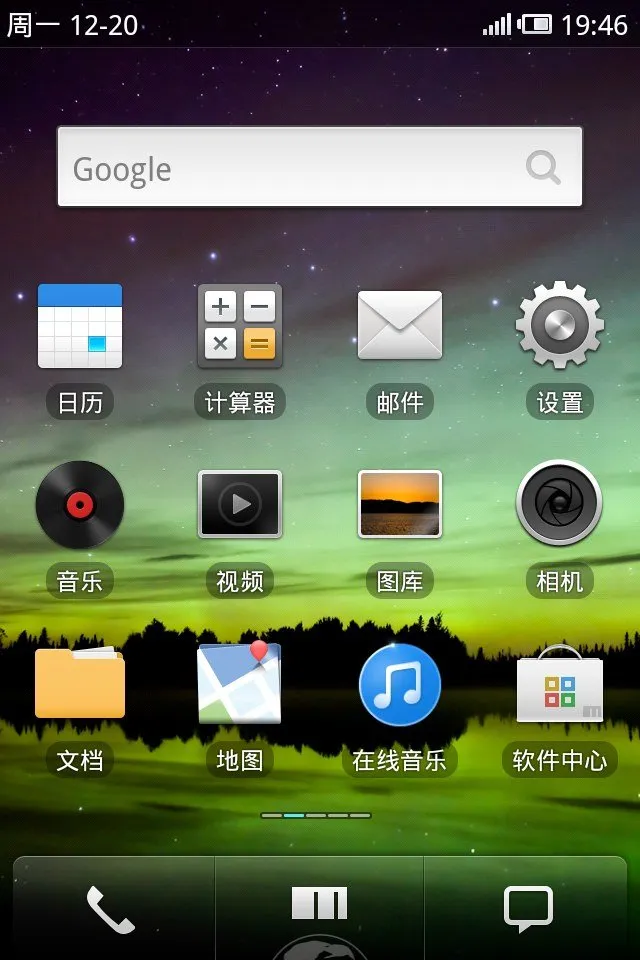The width and height of the screenshot is (640, 960).
Task: Open the 视频 video app
Action: coord(240,504)
